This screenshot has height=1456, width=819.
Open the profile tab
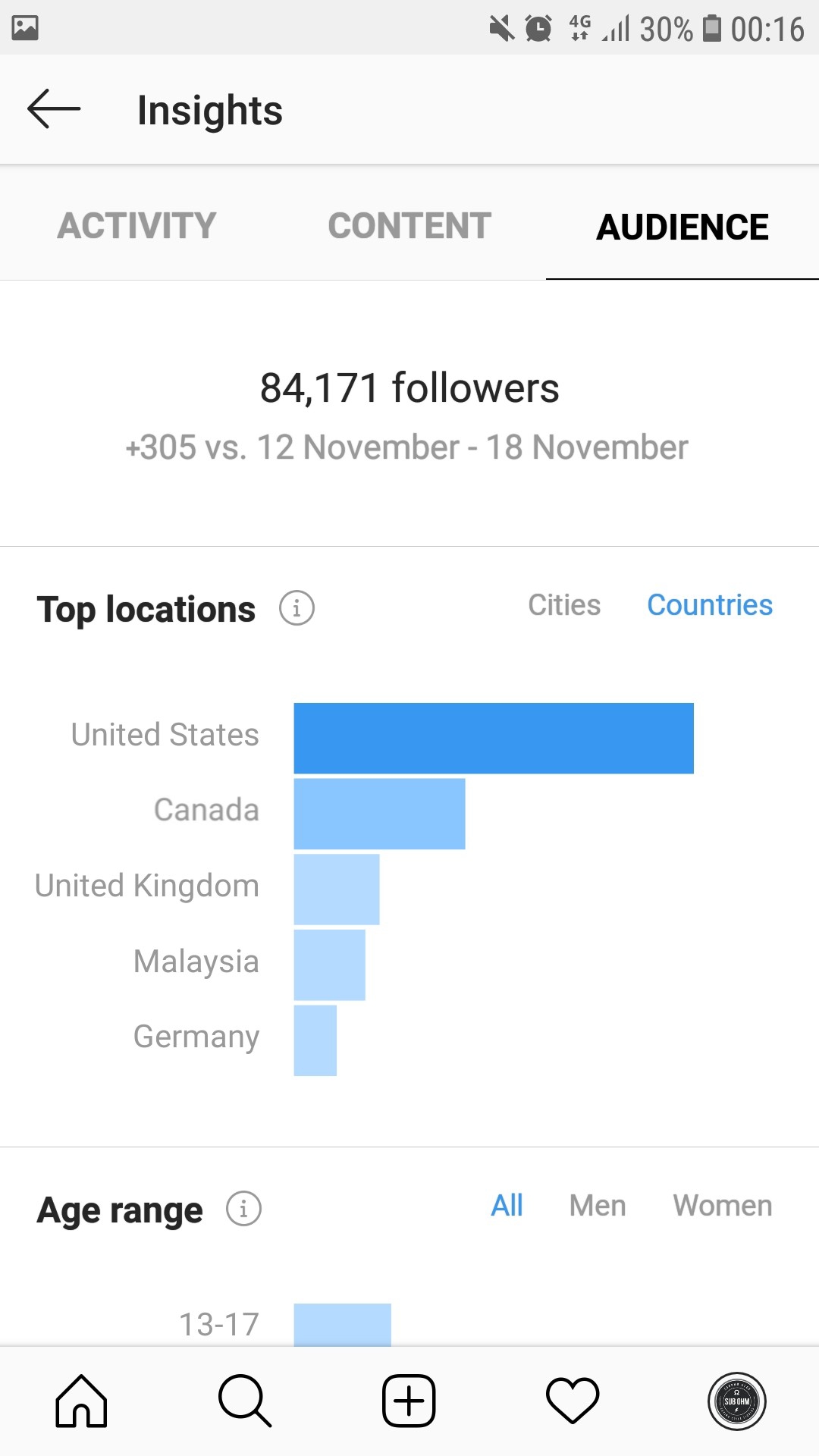click(737, 1401)
